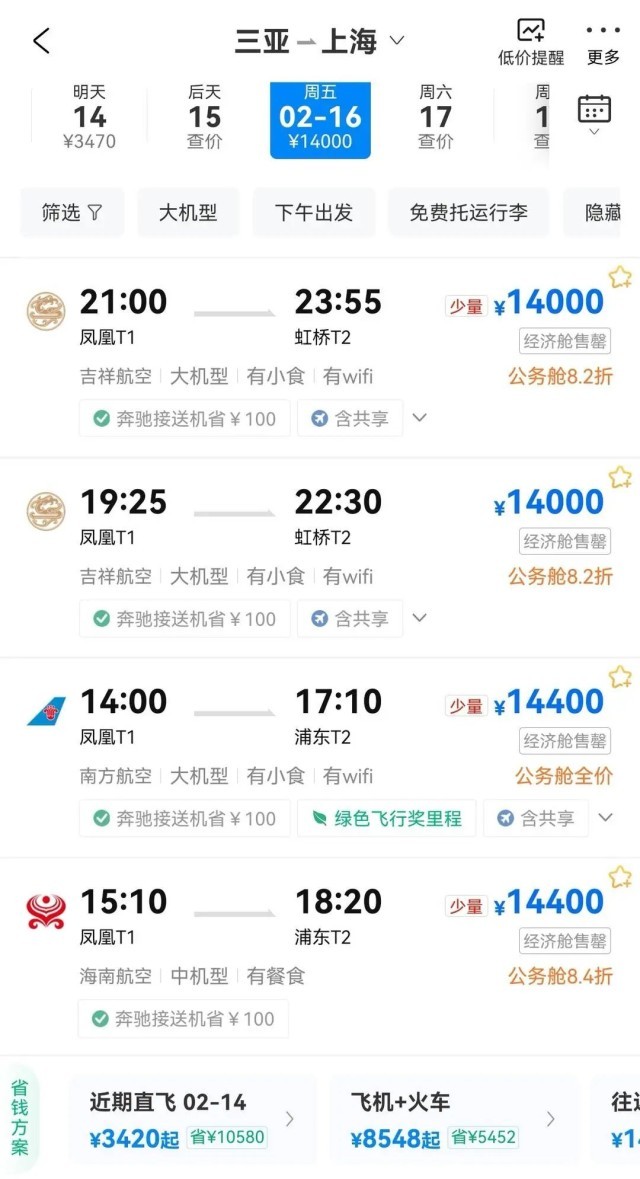Open the 飞机+火车 saving option
640x1179 pixels.
[x=452, y=1119]
